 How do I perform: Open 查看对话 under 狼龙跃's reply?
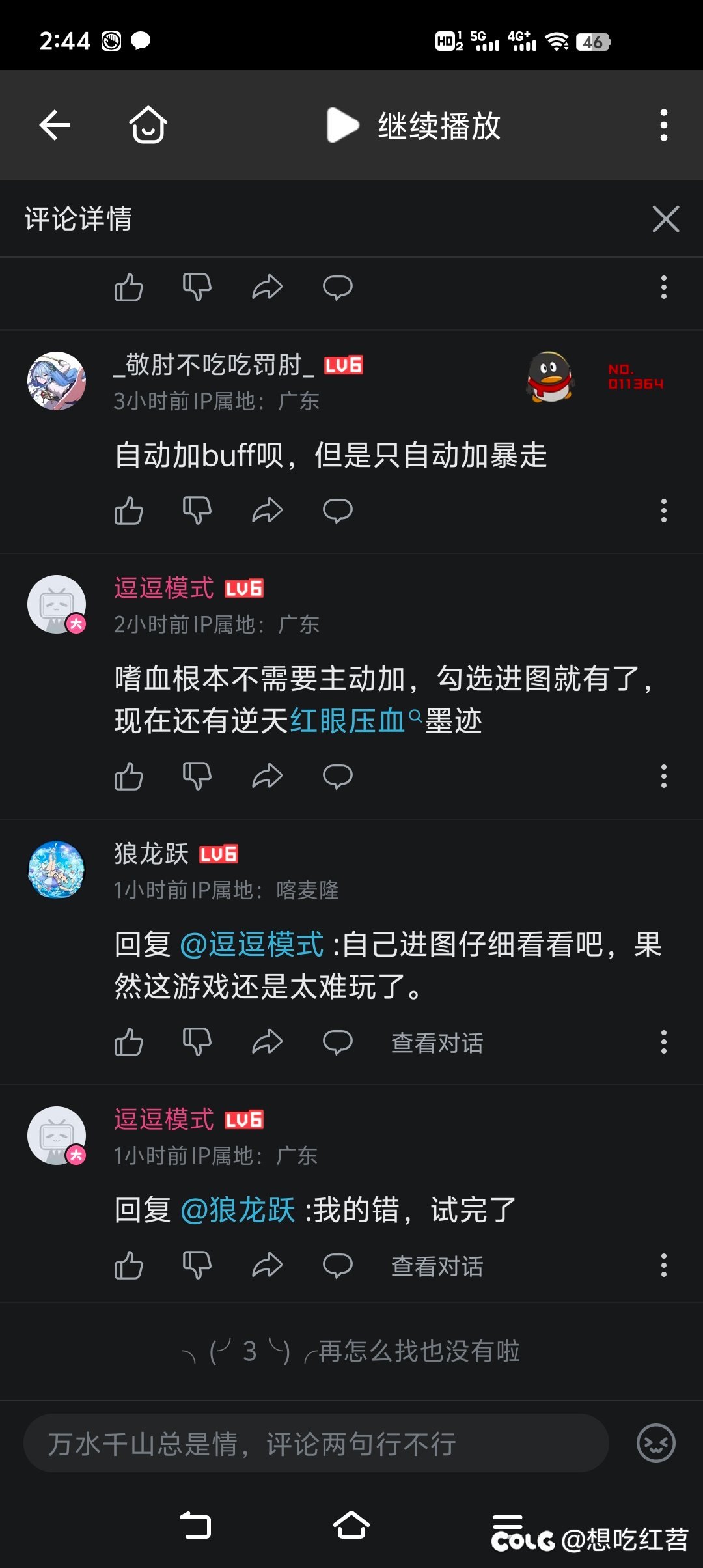[437, 1043]
